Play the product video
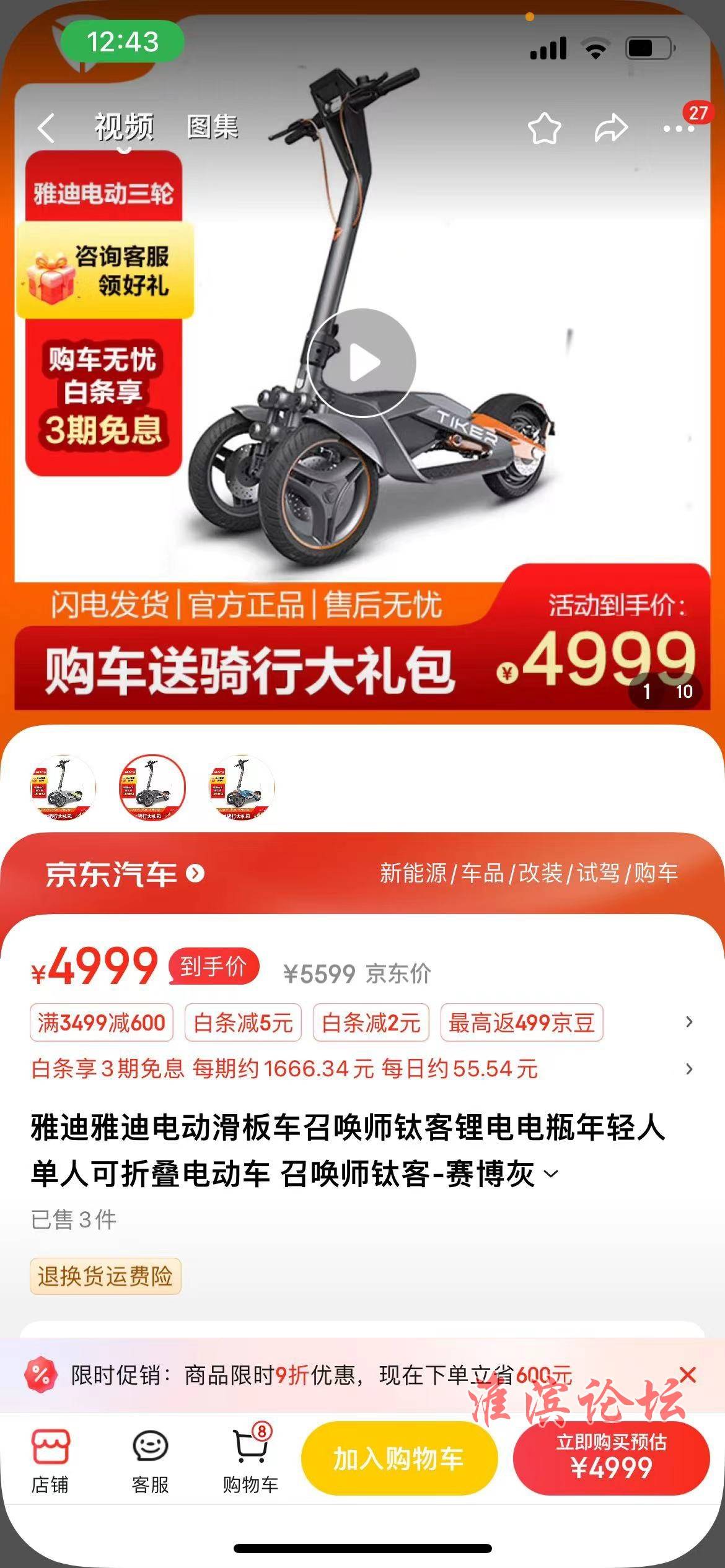This screenshot has height=1568, width=725. tap(362, 363)
